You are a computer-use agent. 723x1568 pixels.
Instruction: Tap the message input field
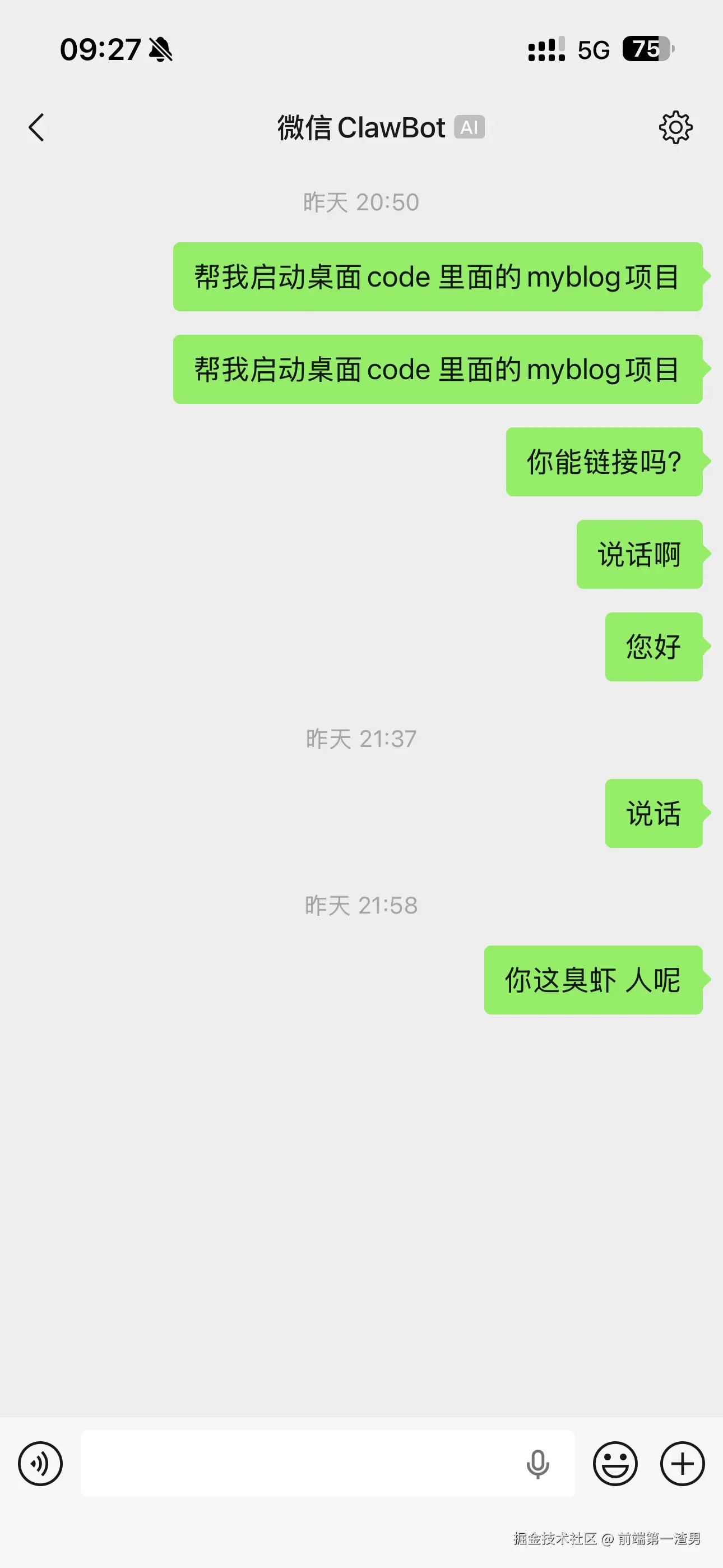(304, 1463)
